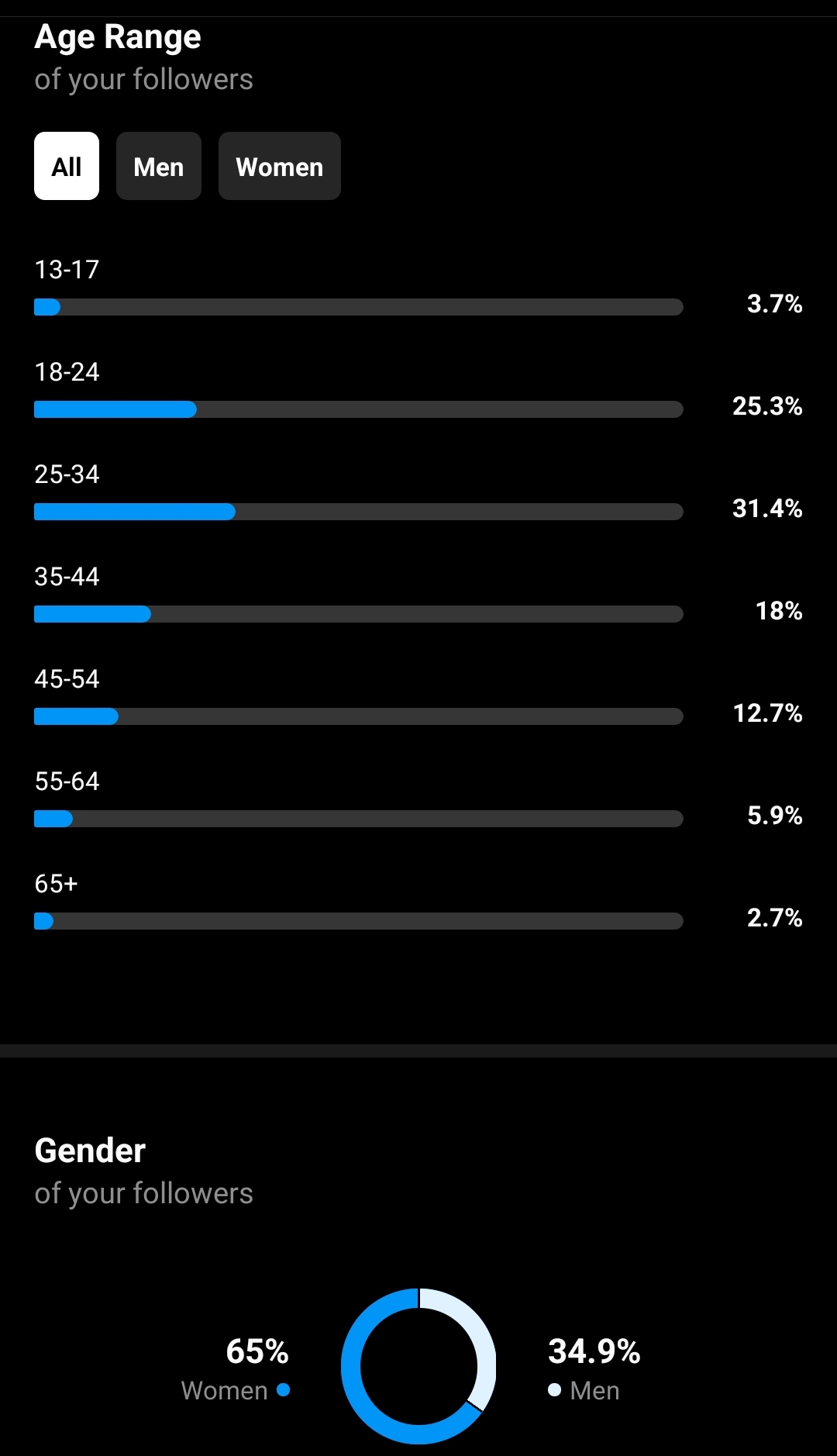Viewport: 837px width, 1456px height.
Task: Select the All age filter
Action: coord(67,166)
